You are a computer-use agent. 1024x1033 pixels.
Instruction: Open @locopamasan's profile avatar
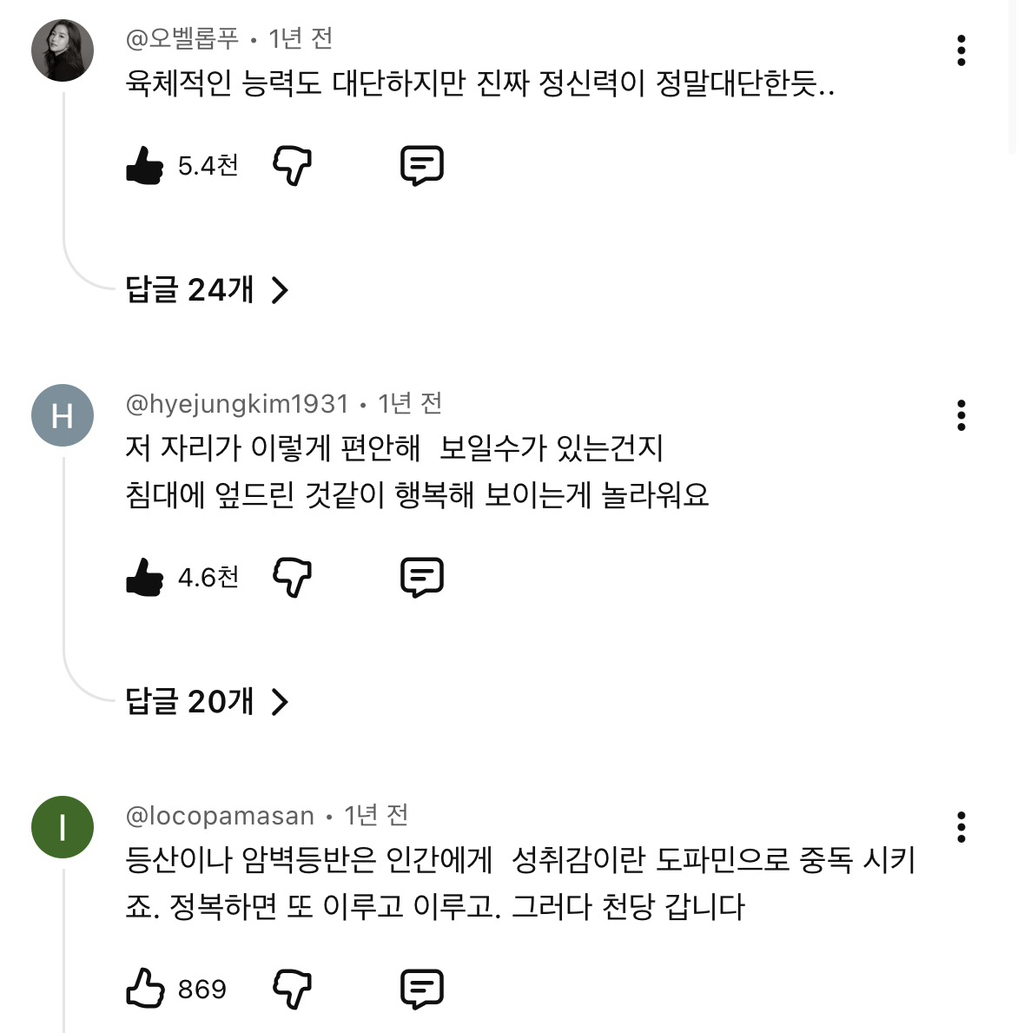point(62,827)
